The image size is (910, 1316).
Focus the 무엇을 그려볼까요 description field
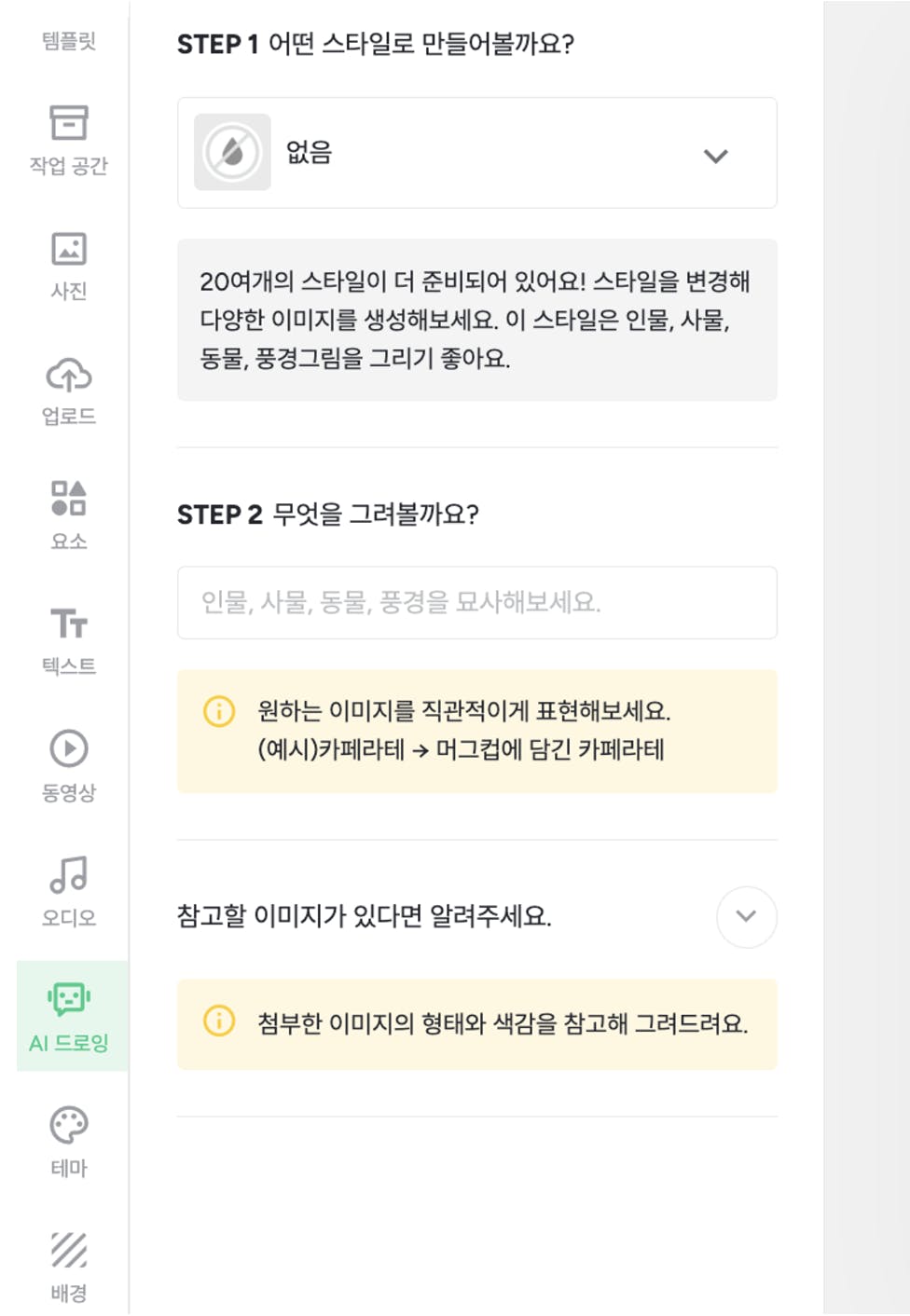point(476,602)
